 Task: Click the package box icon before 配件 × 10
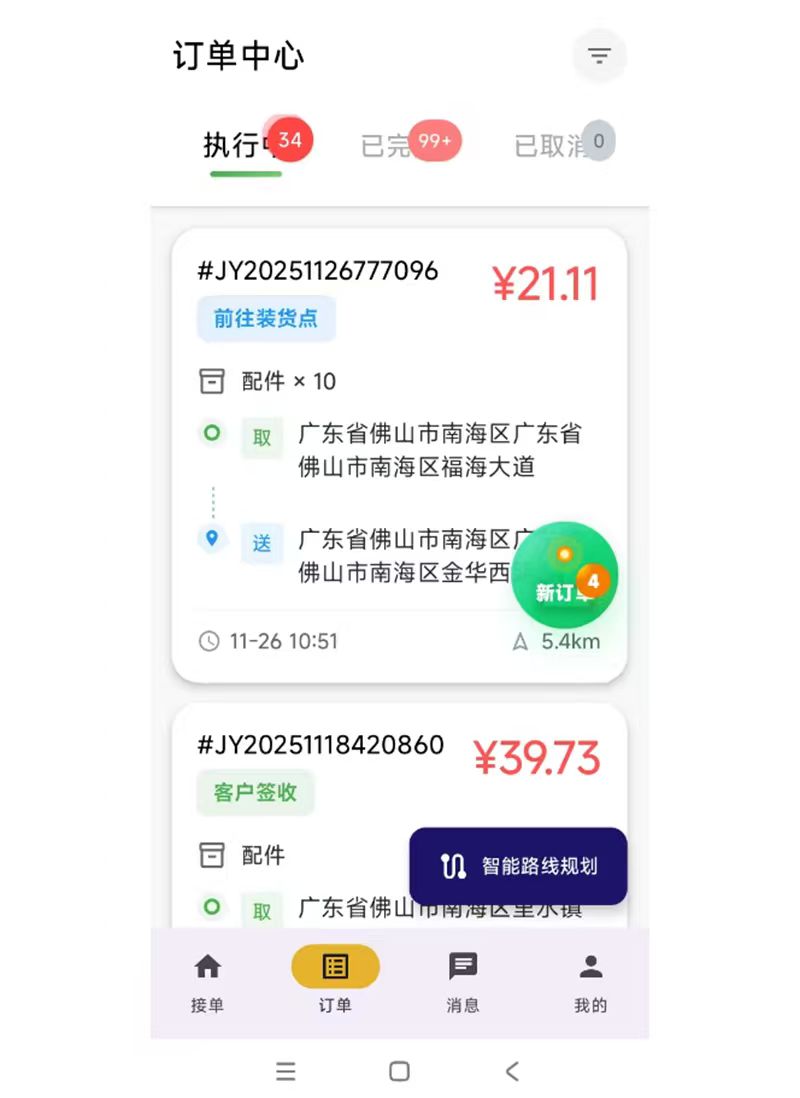pos(212,381)
